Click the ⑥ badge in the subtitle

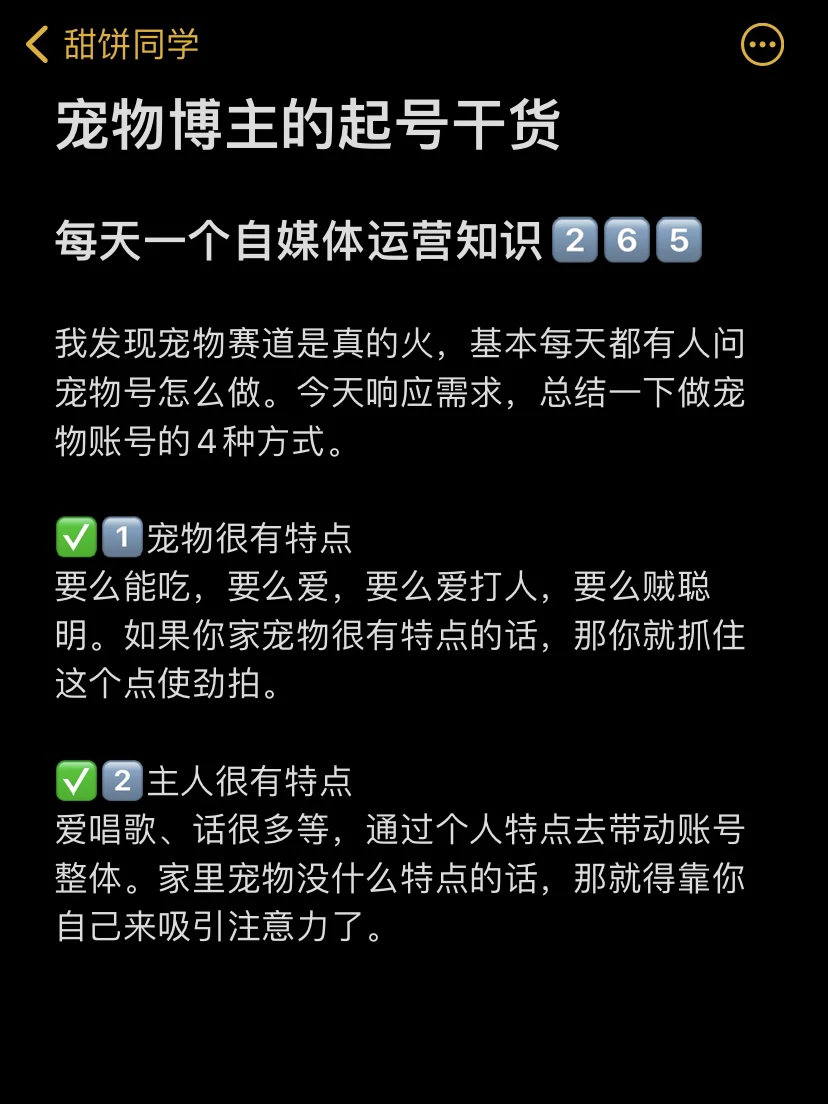pyautogui.click(x=630, y=238)
